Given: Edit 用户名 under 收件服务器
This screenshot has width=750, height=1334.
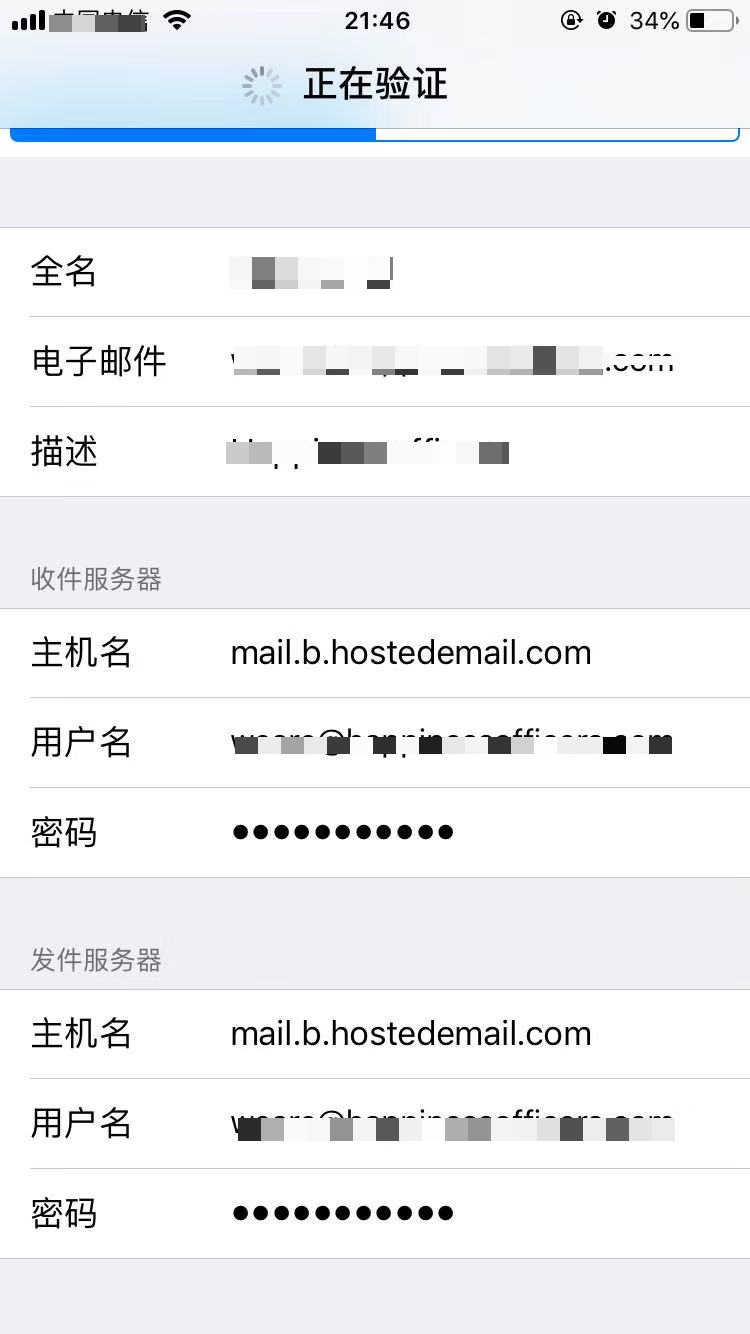Looking at the screenshot, I should pyautogui.click(x=375, y=743).
